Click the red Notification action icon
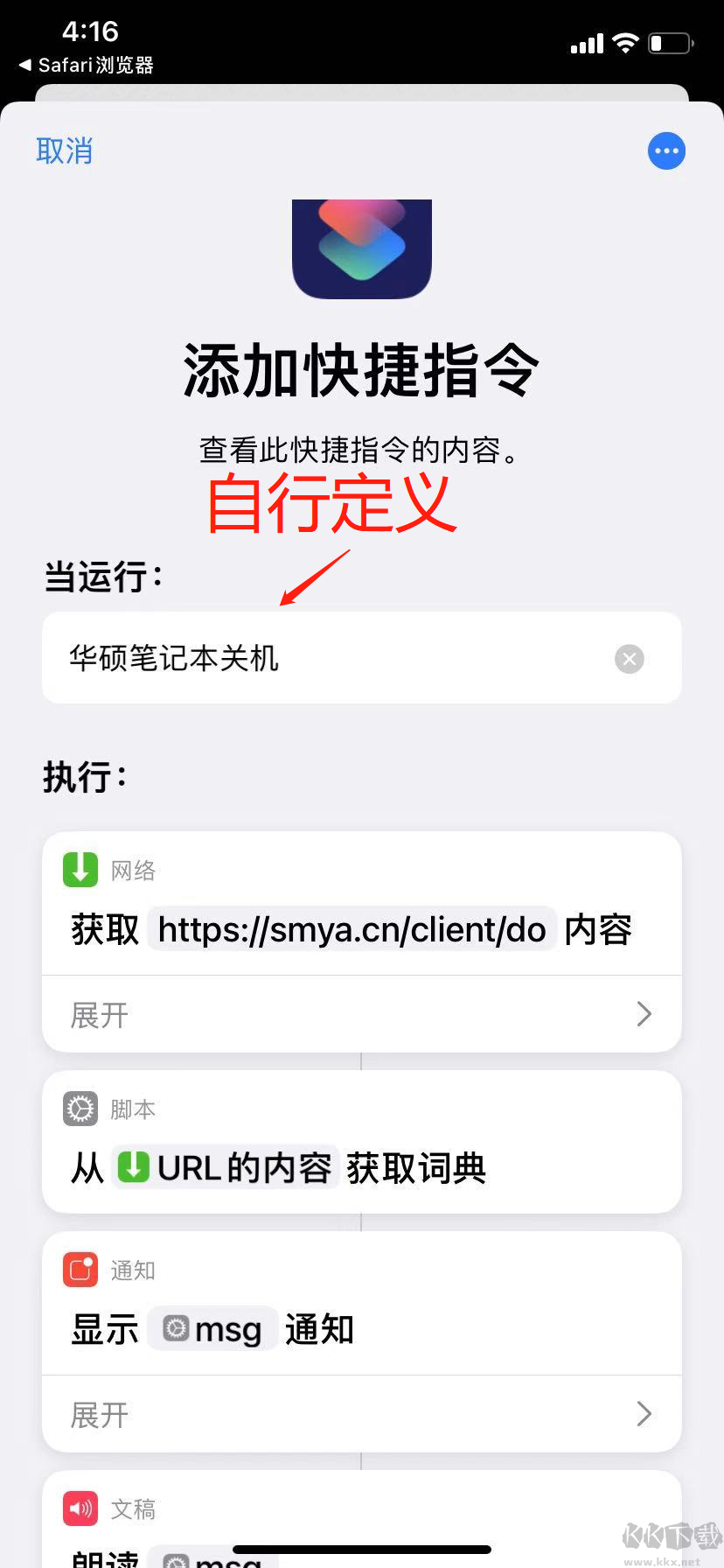 click(x=80, y=1270)
